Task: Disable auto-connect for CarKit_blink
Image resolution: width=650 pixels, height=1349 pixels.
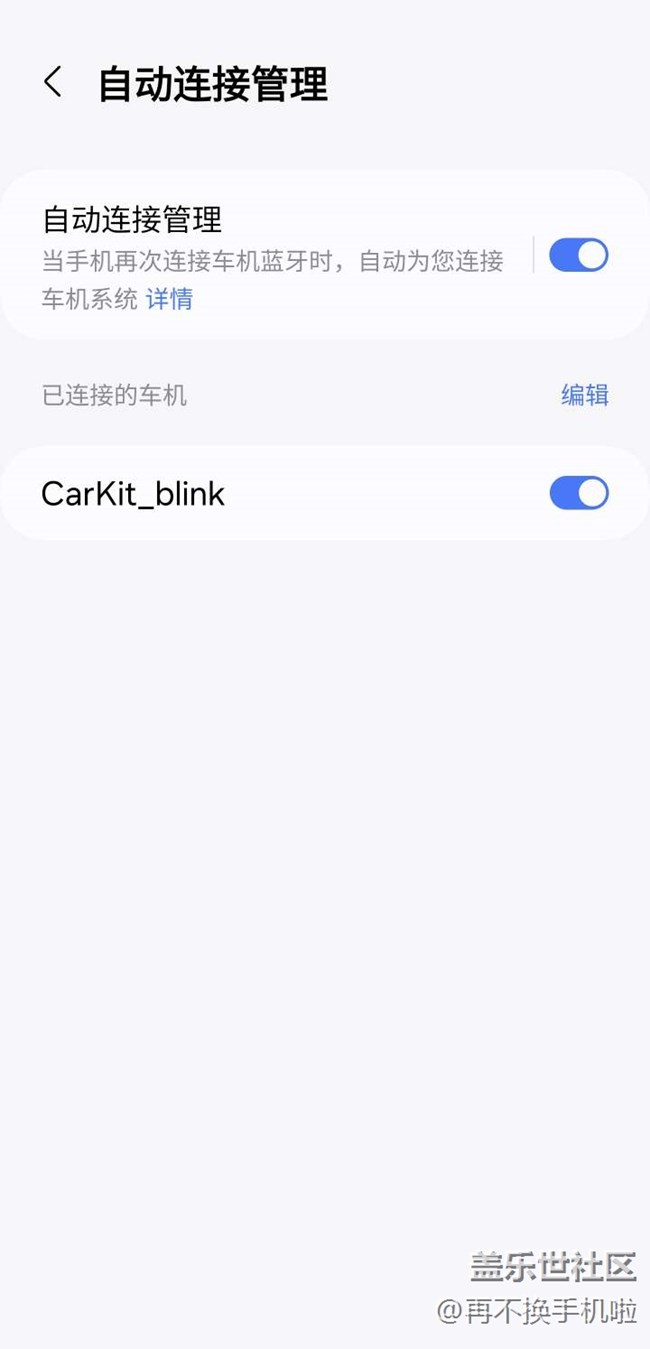Action: point(578,493)
